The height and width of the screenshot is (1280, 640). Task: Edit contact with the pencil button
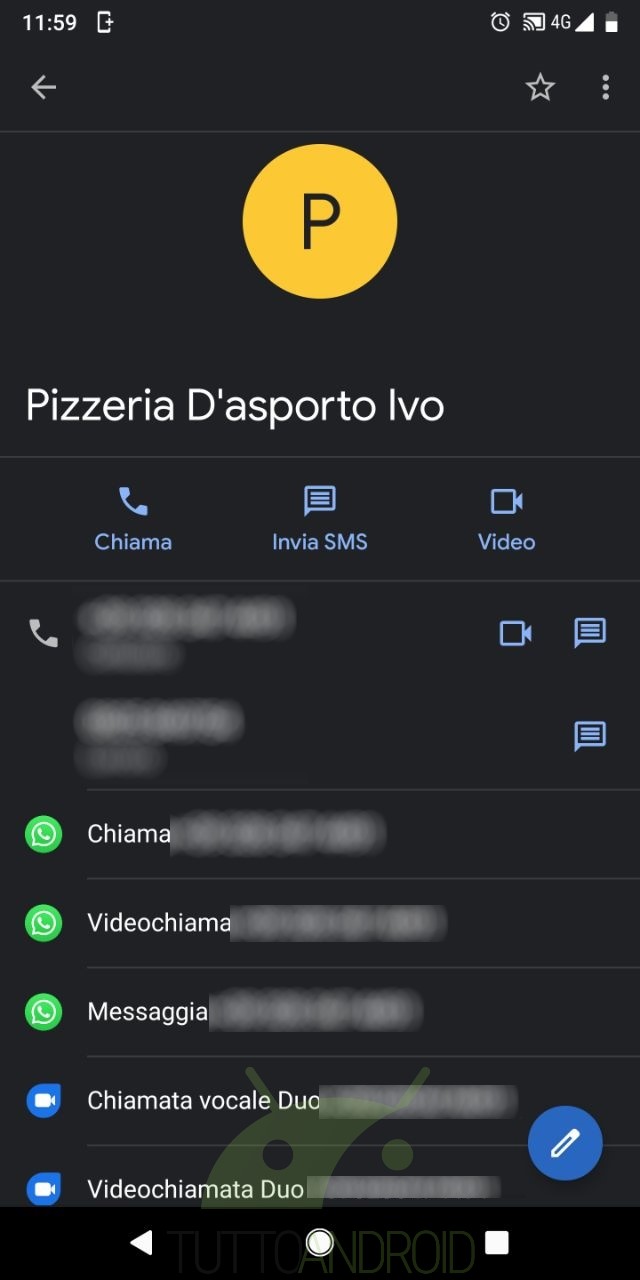tap(565, 1143)
